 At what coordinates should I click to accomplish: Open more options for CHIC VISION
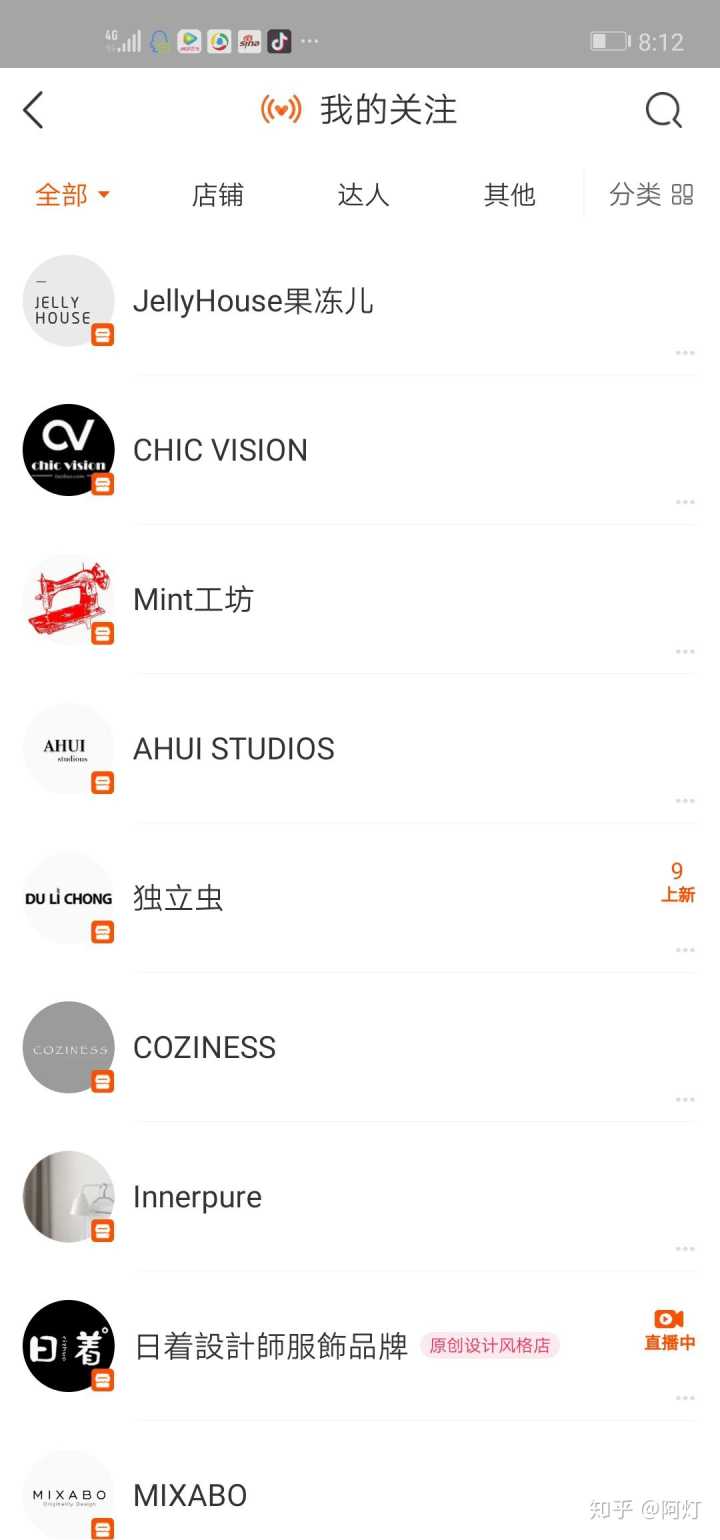(x=685, y=502)
